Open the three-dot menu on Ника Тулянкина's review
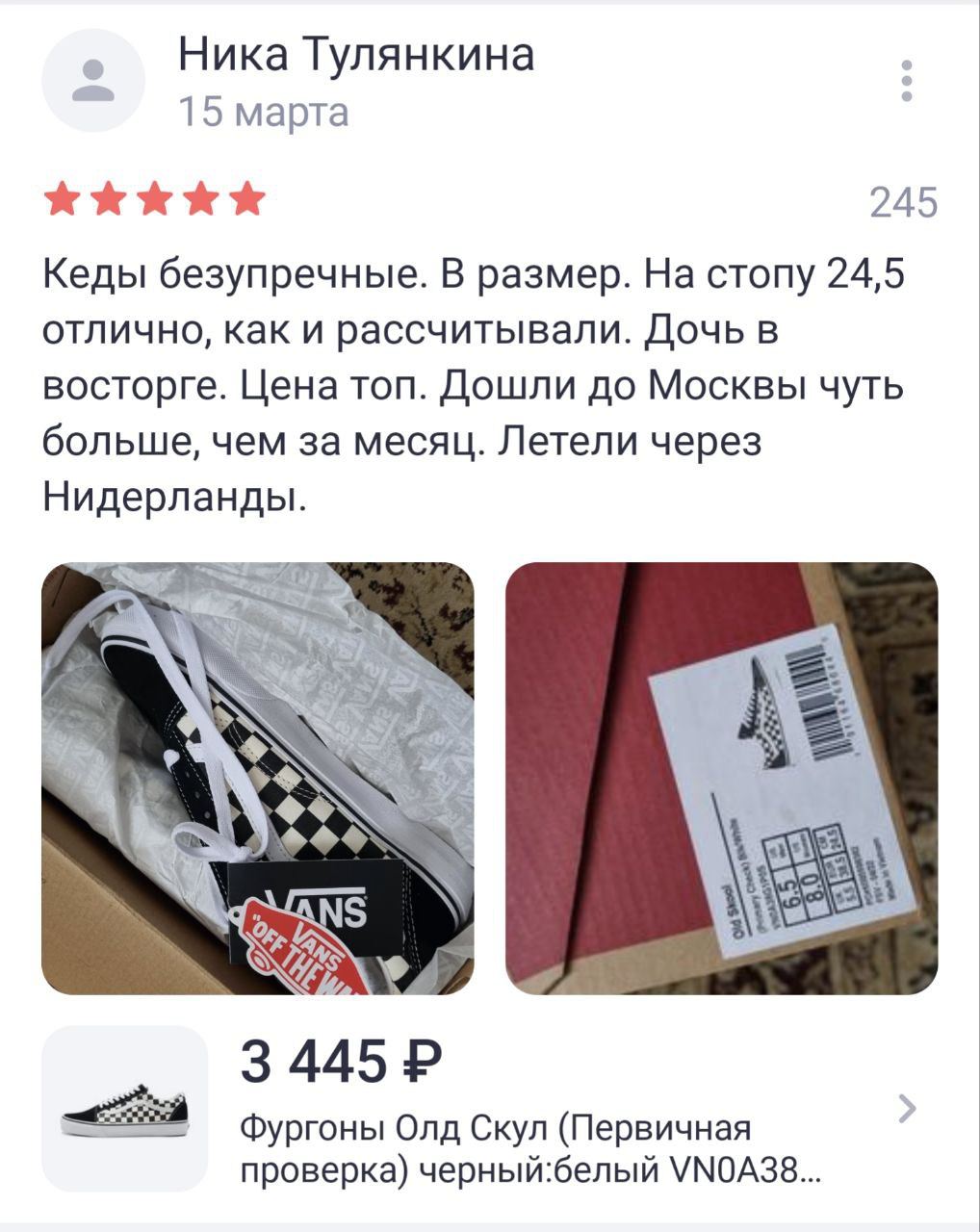This screenshot has height=1232, width=980. pos(906,81)
